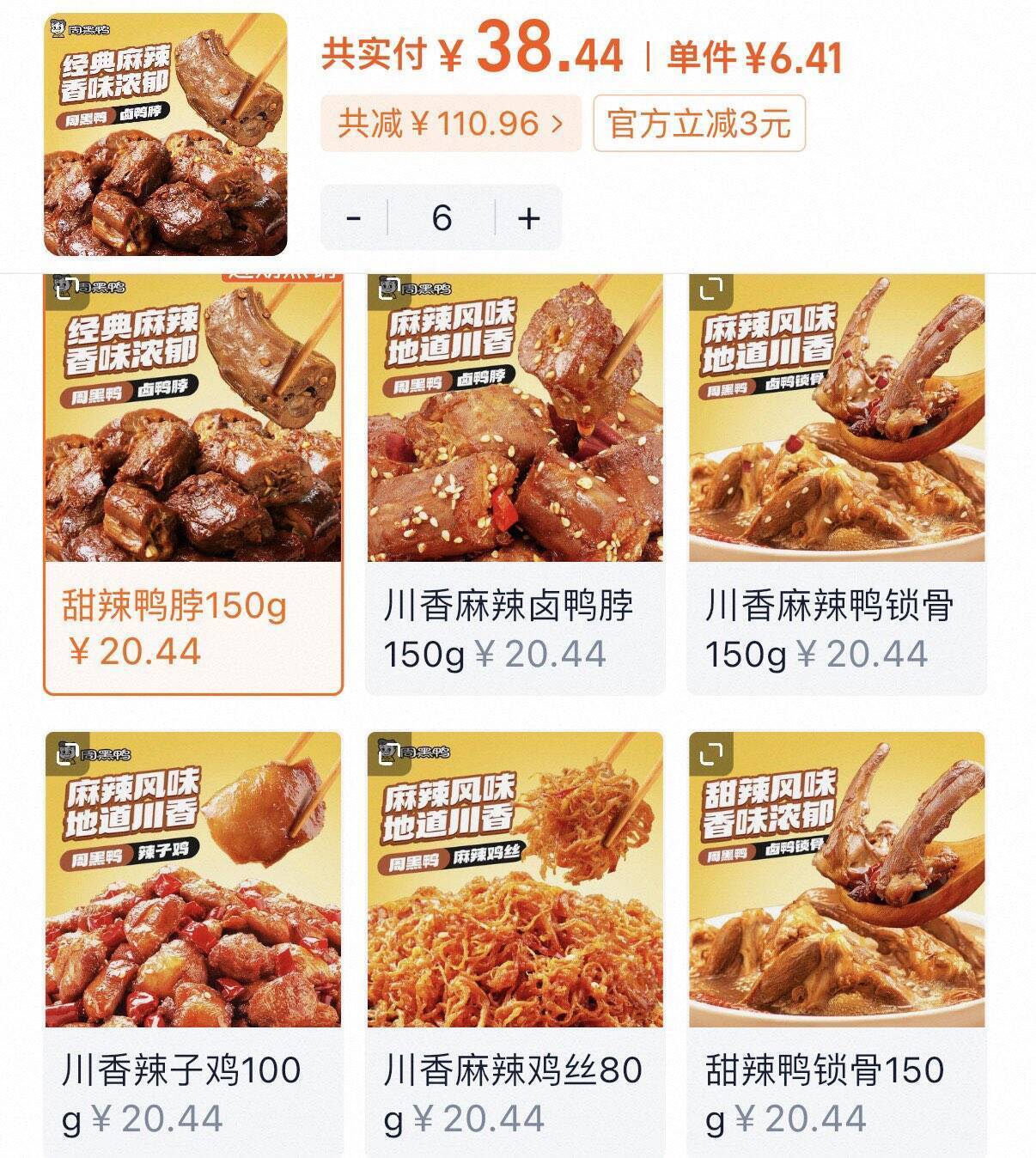The height and width of the screenshot is (1158, 1036).
Task: Expand the 共减¥110.96 discount details
Action: tap(451, 124)
